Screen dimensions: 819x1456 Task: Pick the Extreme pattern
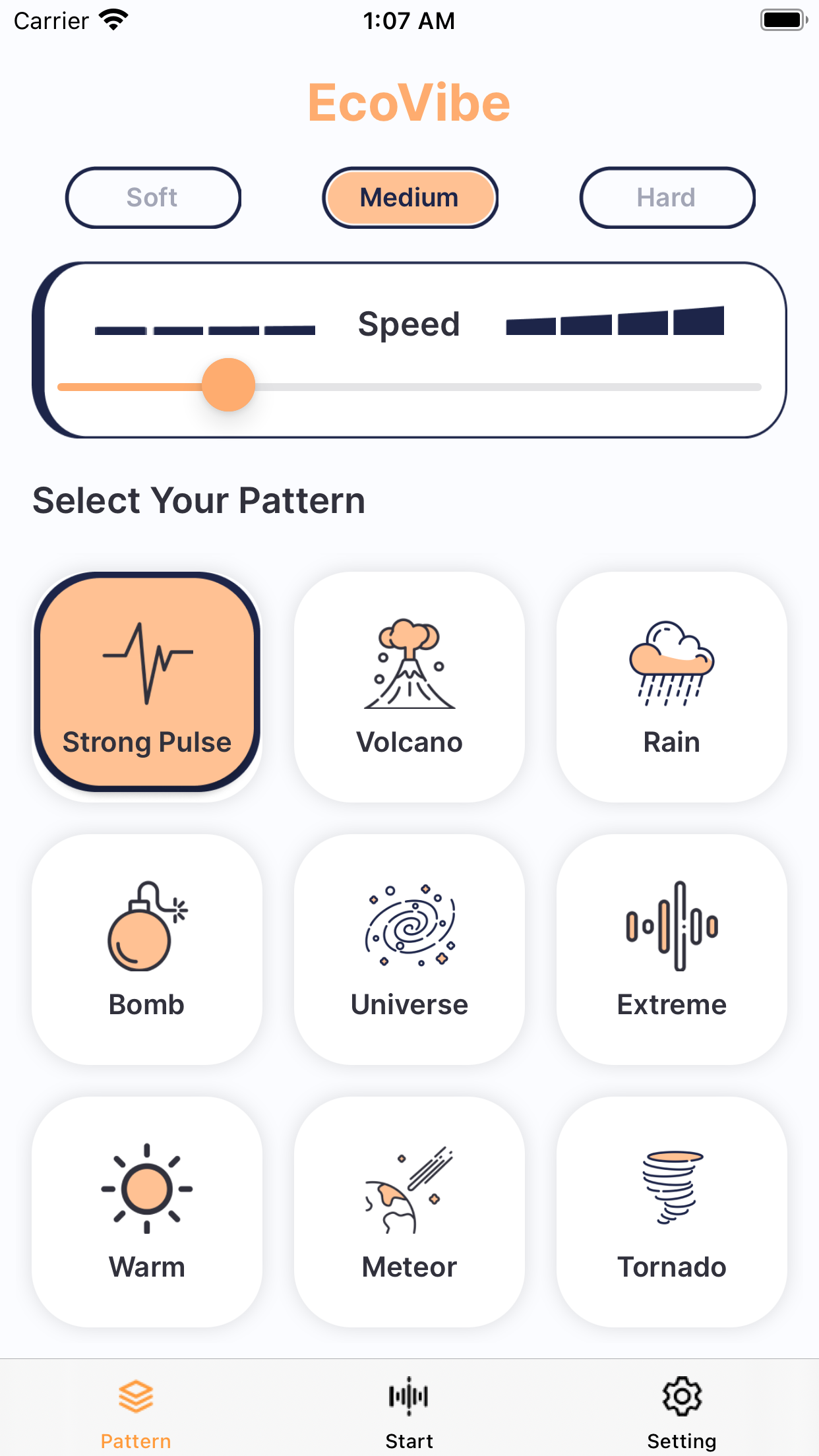tap(671, 948)
